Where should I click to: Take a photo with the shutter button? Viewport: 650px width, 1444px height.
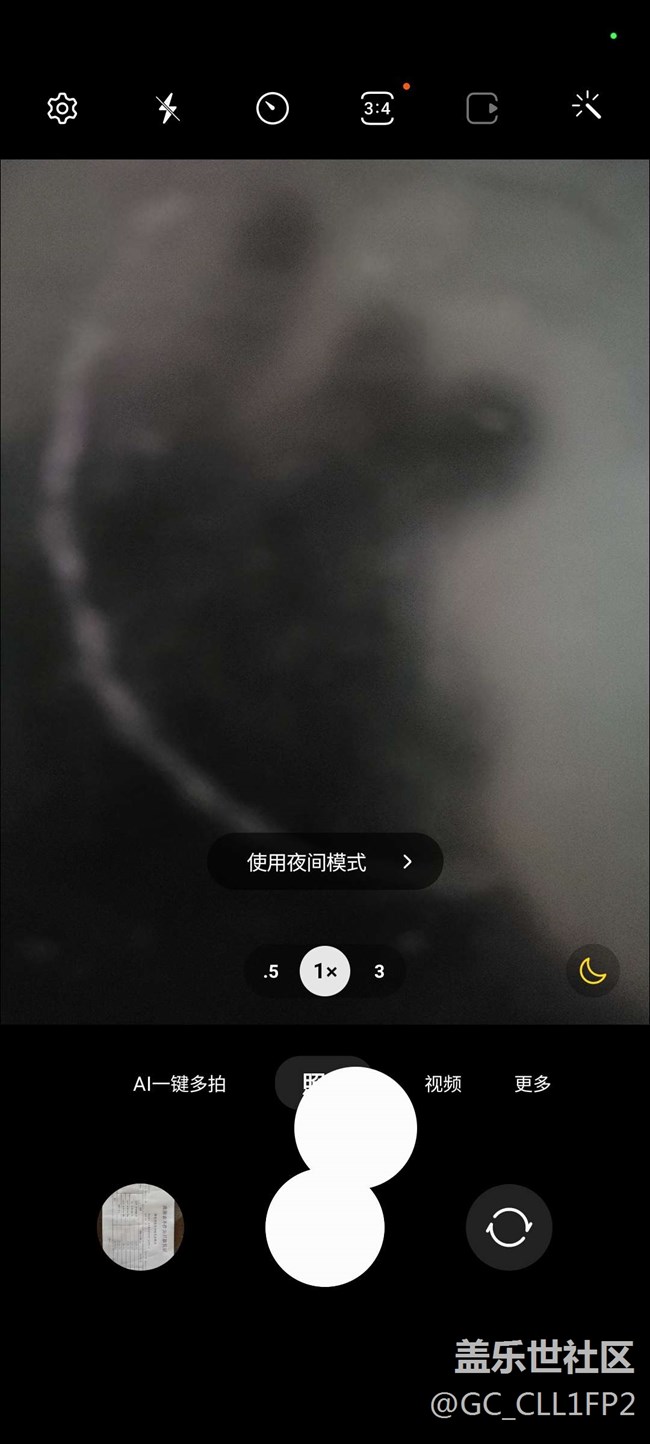tap(325, 1228)
